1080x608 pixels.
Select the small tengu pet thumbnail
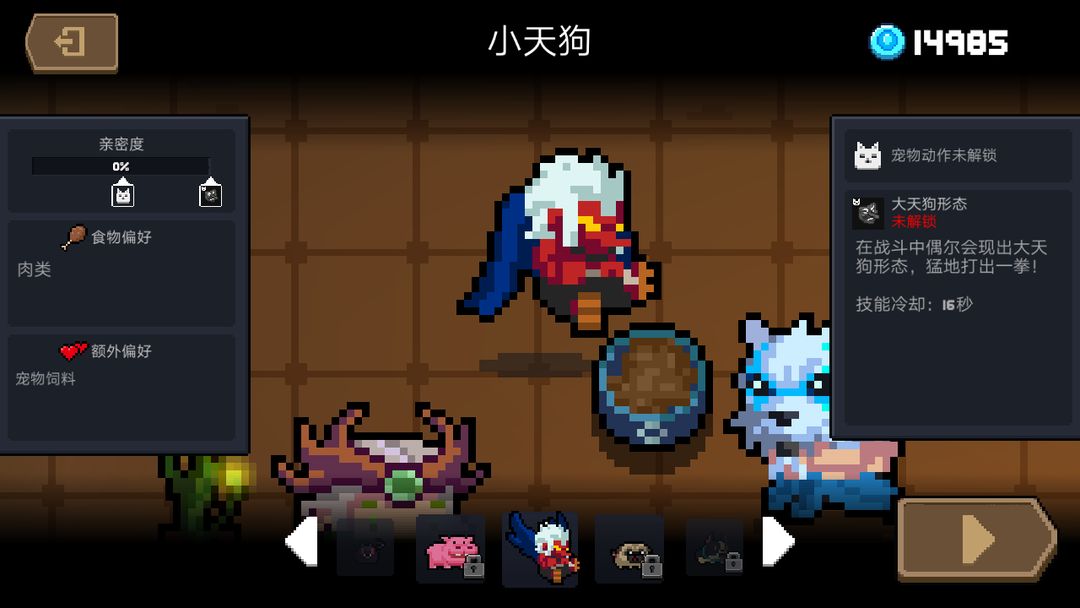tap(540, 548)
